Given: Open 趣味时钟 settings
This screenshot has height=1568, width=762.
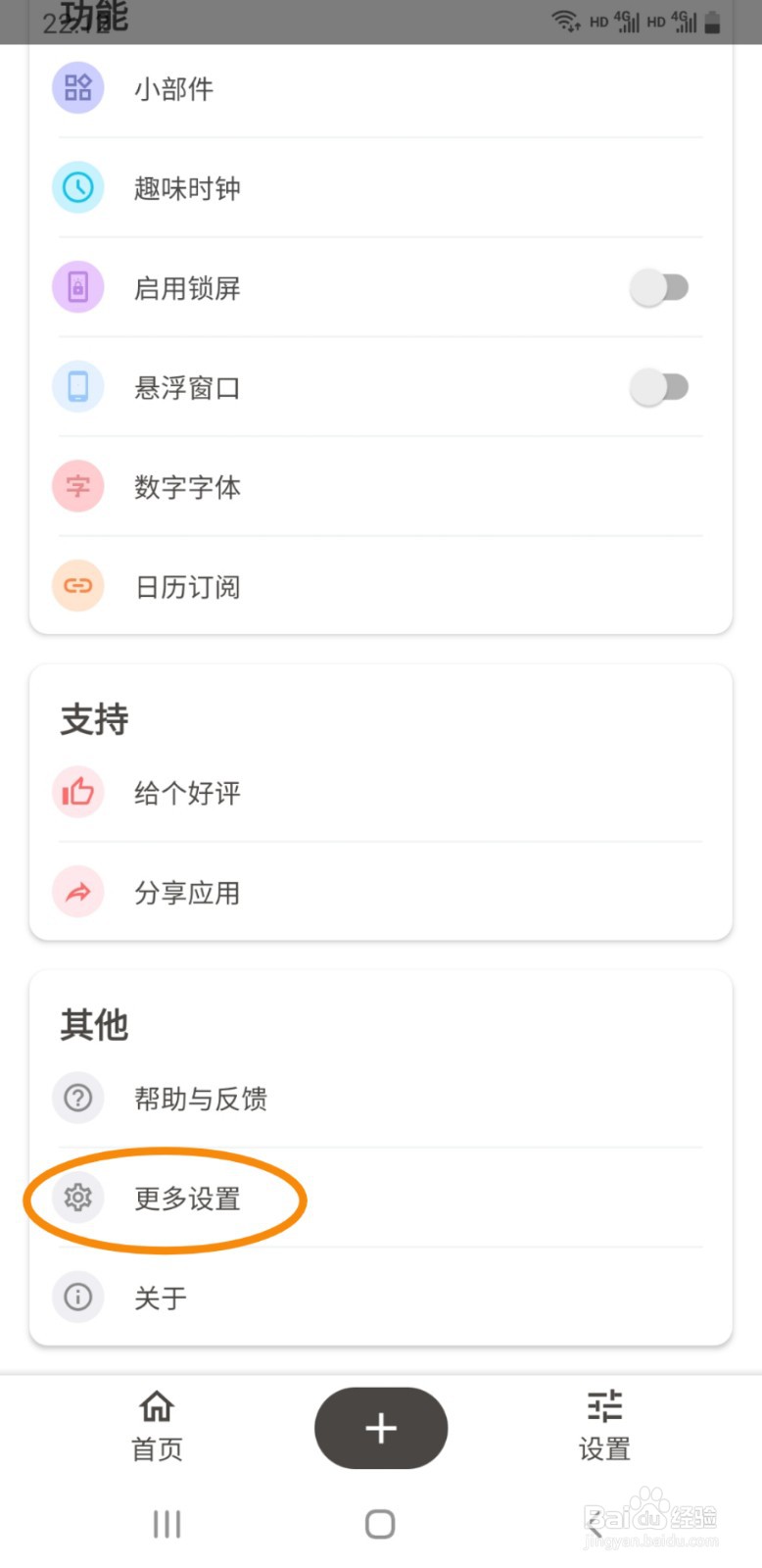Looking at the screenshot, I should tap(380, 188).
